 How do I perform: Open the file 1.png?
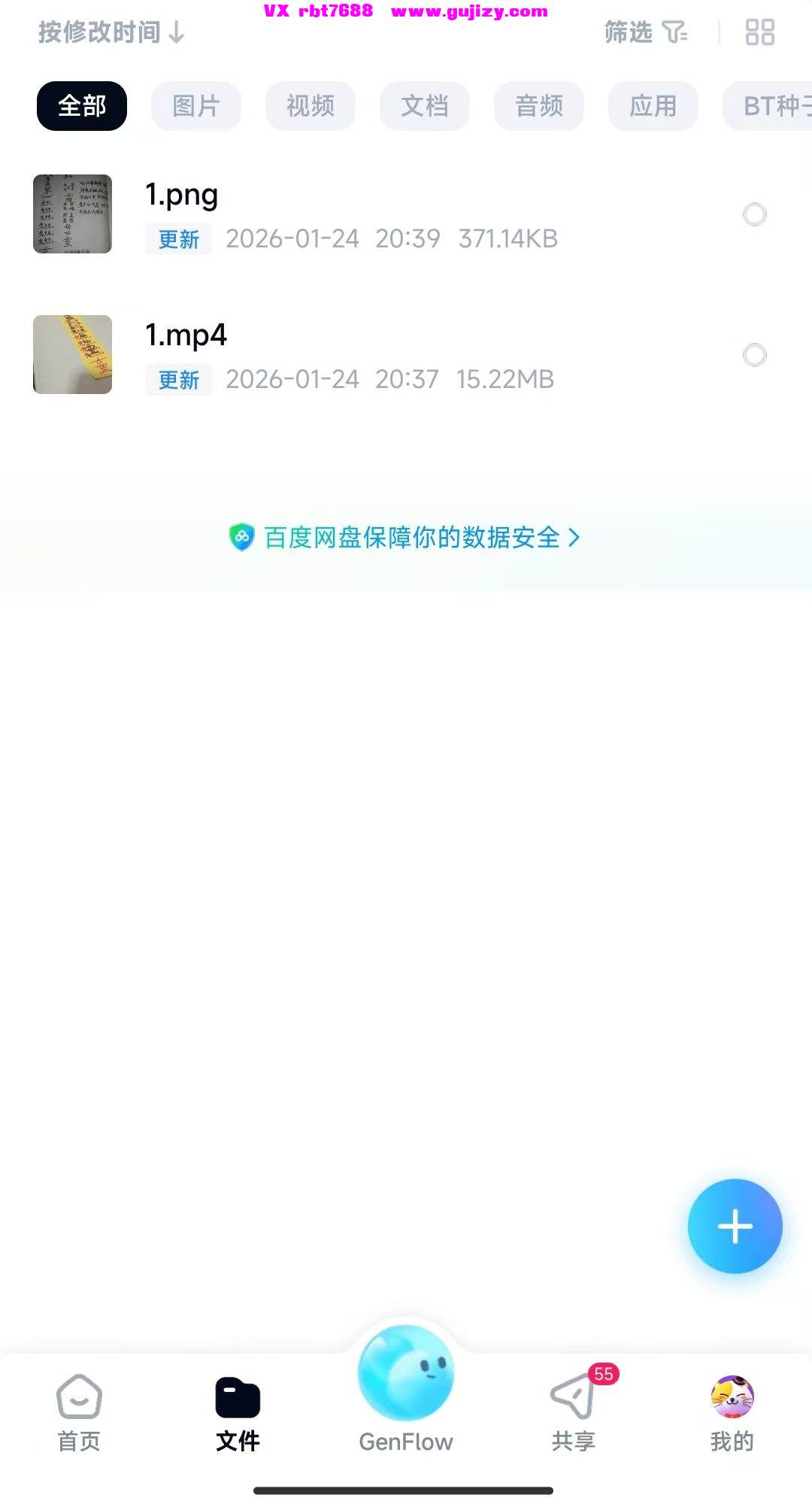click(376, 214)
